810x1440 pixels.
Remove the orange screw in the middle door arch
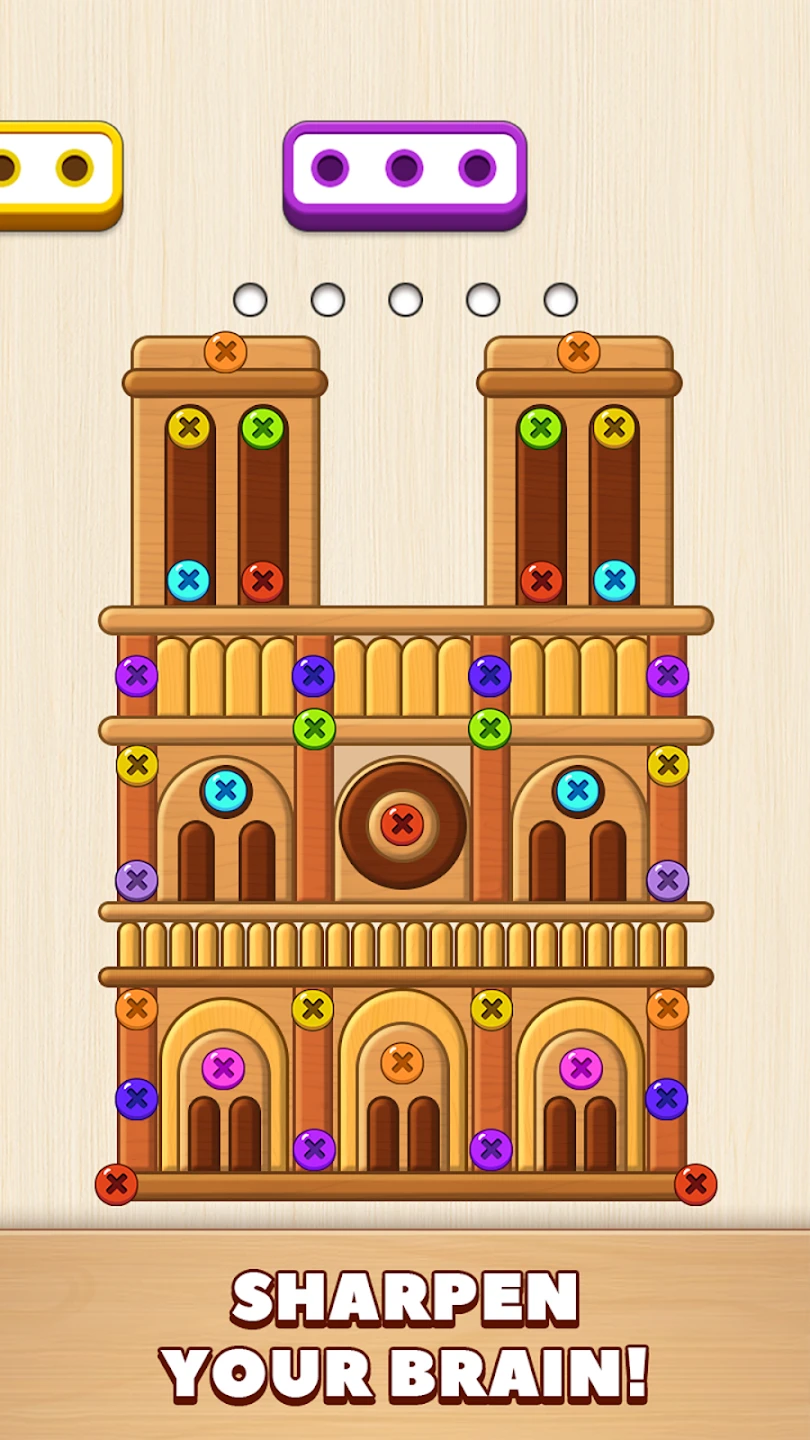[402, 1063]
